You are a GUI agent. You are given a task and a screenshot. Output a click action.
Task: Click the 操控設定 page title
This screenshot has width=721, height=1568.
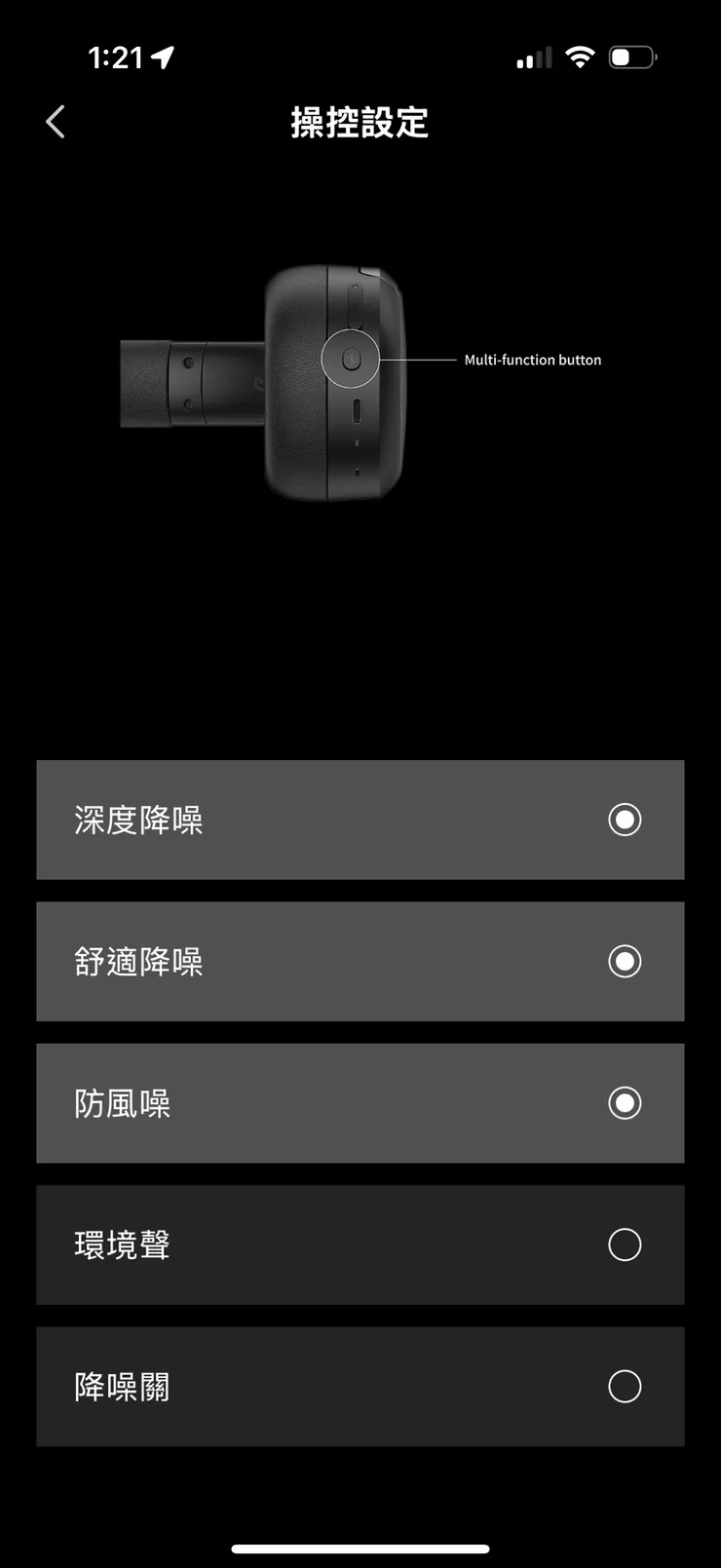[x=358, y=123]
